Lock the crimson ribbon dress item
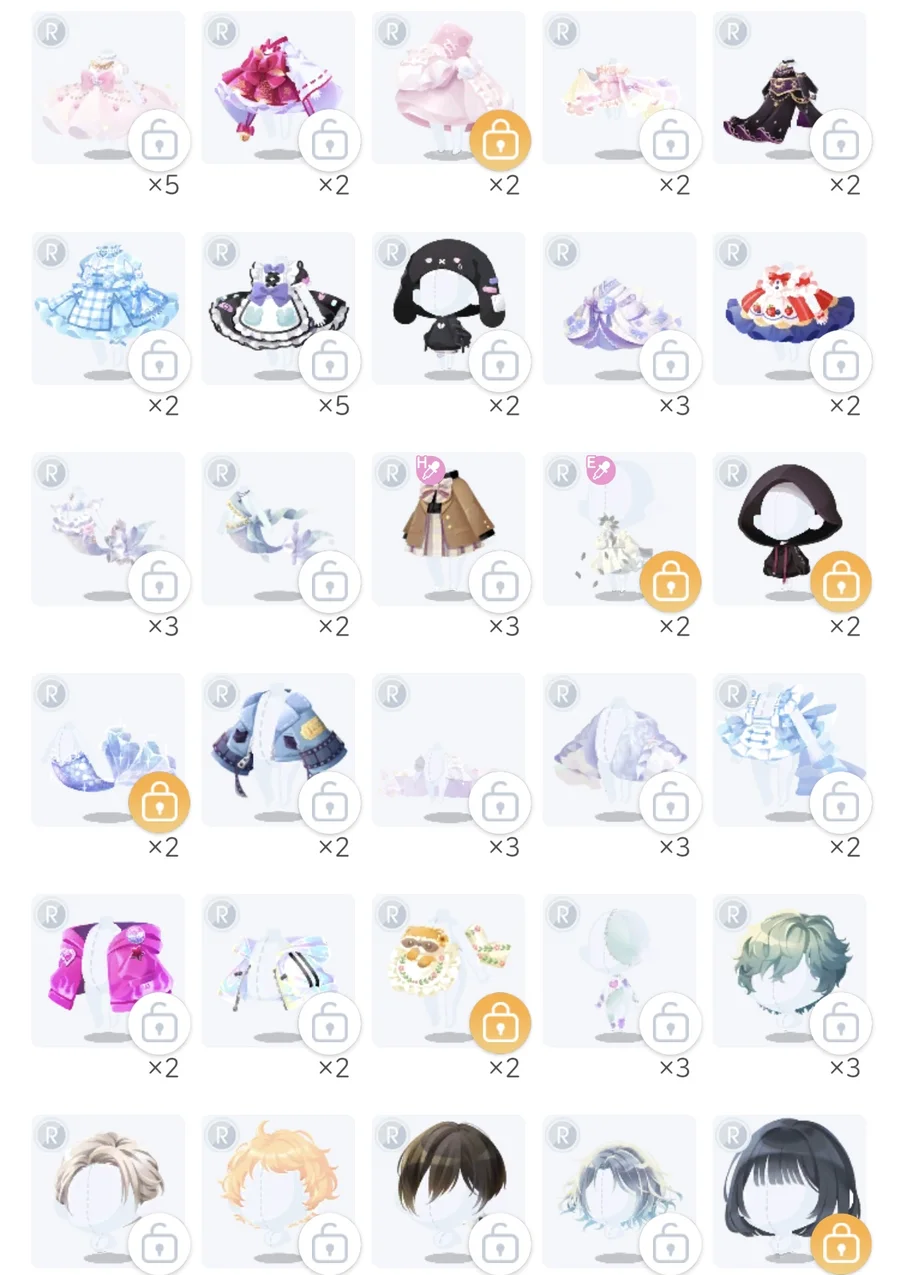Screen dimensions: 900x1275 [330, 144]
